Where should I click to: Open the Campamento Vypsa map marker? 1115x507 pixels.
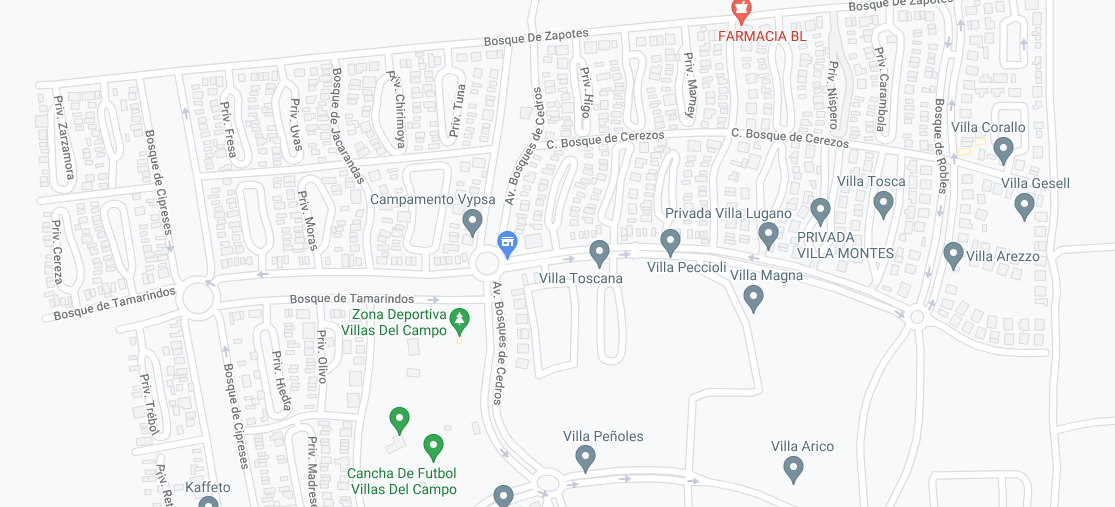click(472, 223)
